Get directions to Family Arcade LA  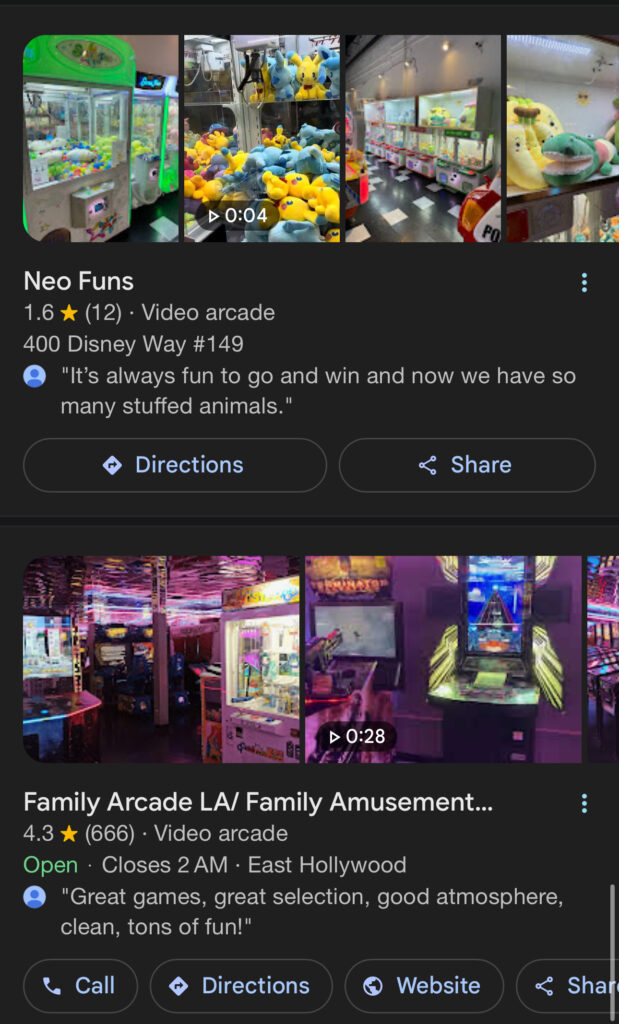241,986
